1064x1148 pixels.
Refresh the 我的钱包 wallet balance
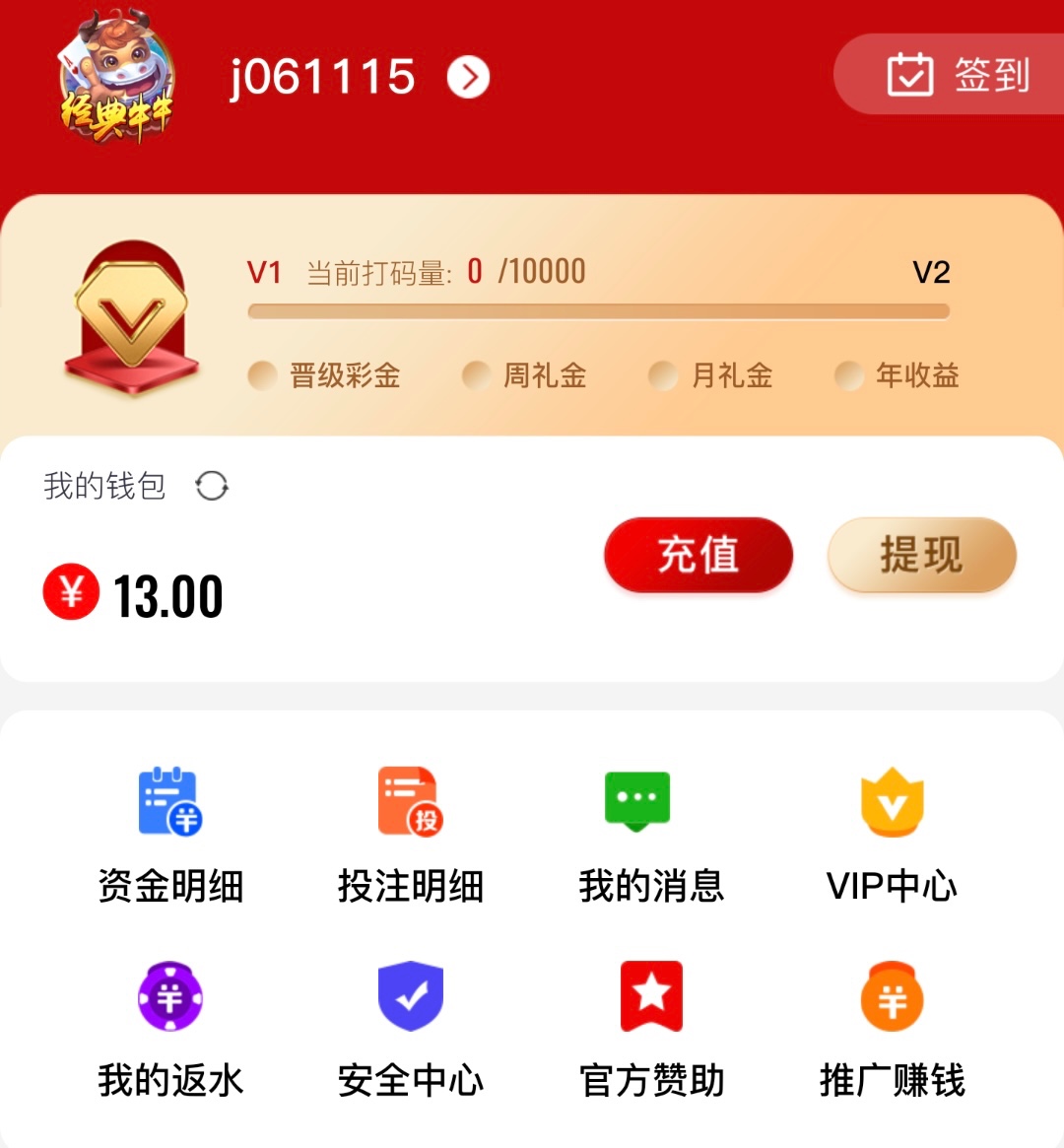212,486
